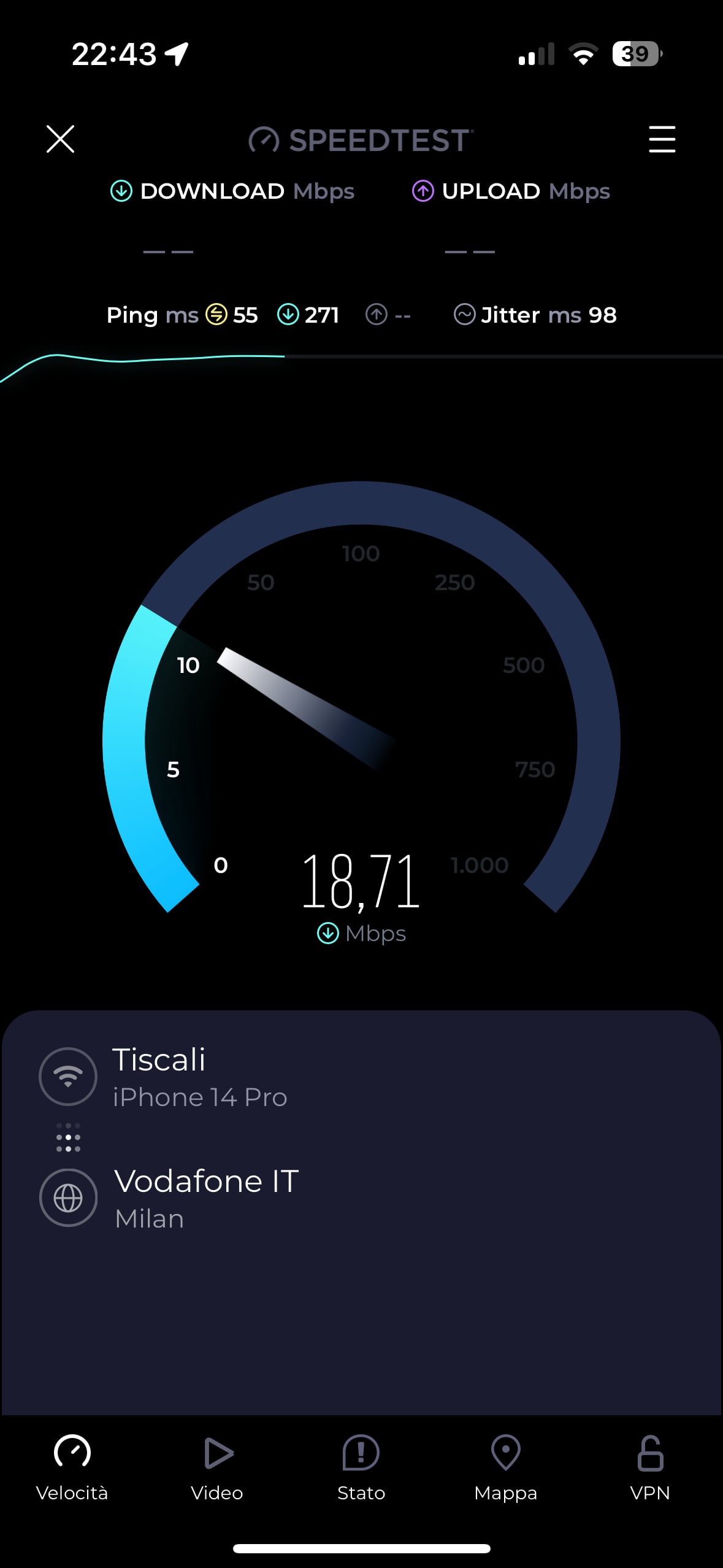Tap the Tiscali connection row

199,1077
